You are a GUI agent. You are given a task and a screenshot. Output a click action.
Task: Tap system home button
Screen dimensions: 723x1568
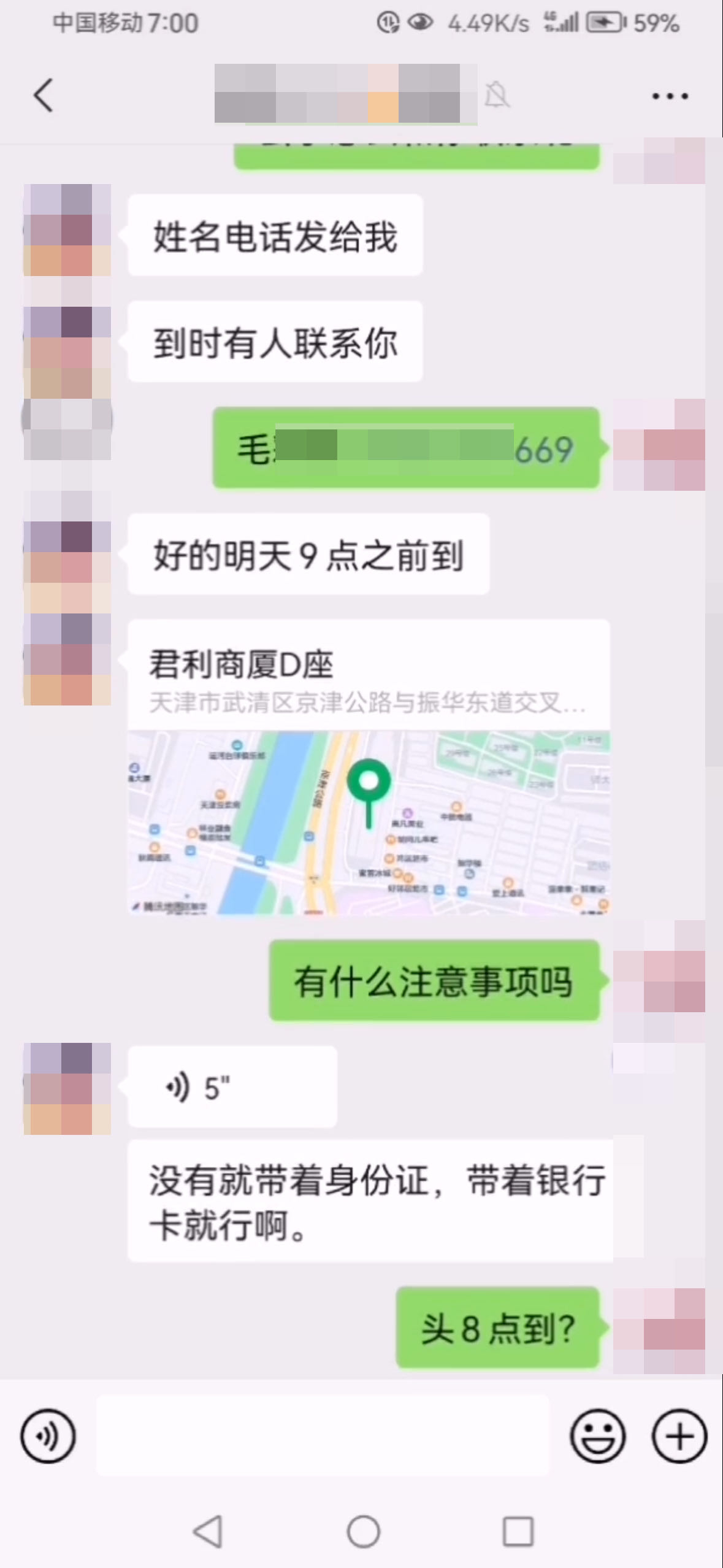coord(363,1532)
